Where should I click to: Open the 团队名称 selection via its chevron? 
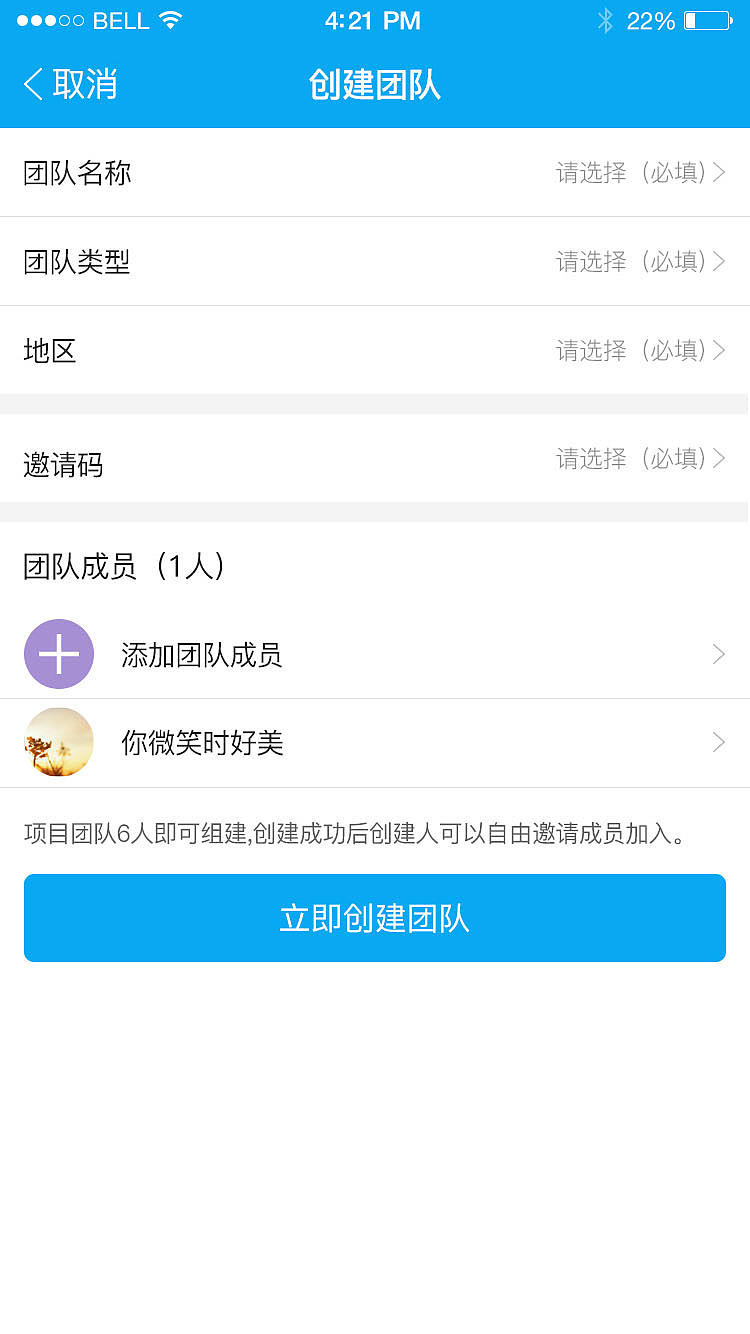[x=719, y=172]
